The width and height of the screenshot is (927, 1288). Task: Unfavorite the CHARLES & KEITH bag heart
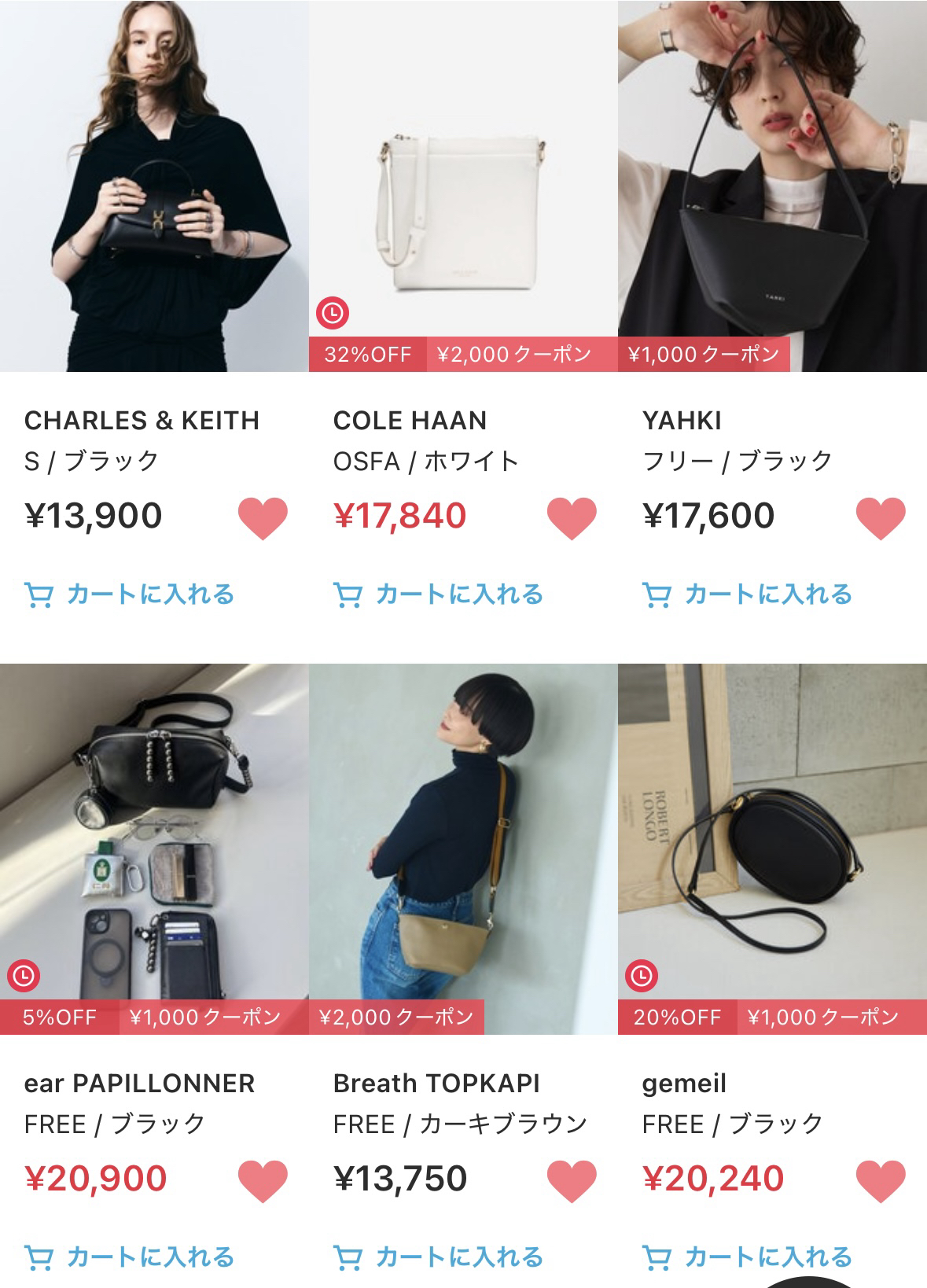[263, 518]
